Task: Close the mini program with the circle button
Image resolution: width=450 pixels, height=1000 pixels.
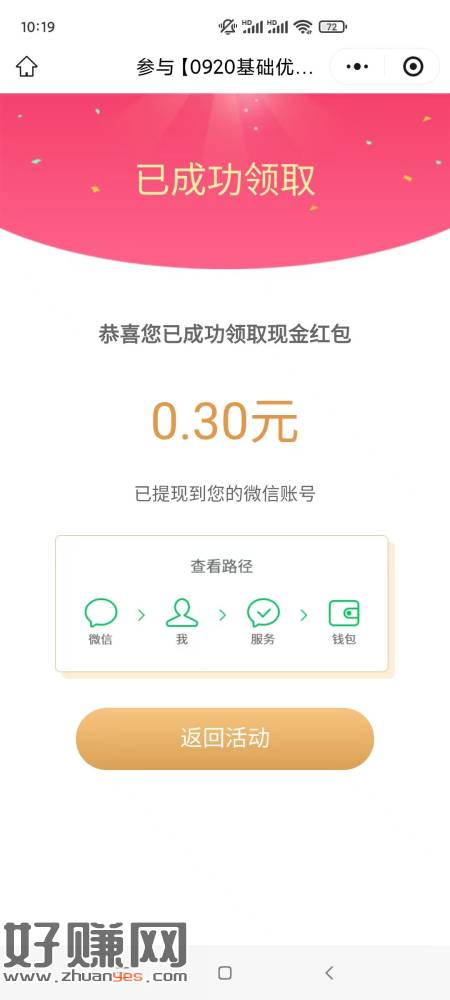Action: (x=413, y=66)
